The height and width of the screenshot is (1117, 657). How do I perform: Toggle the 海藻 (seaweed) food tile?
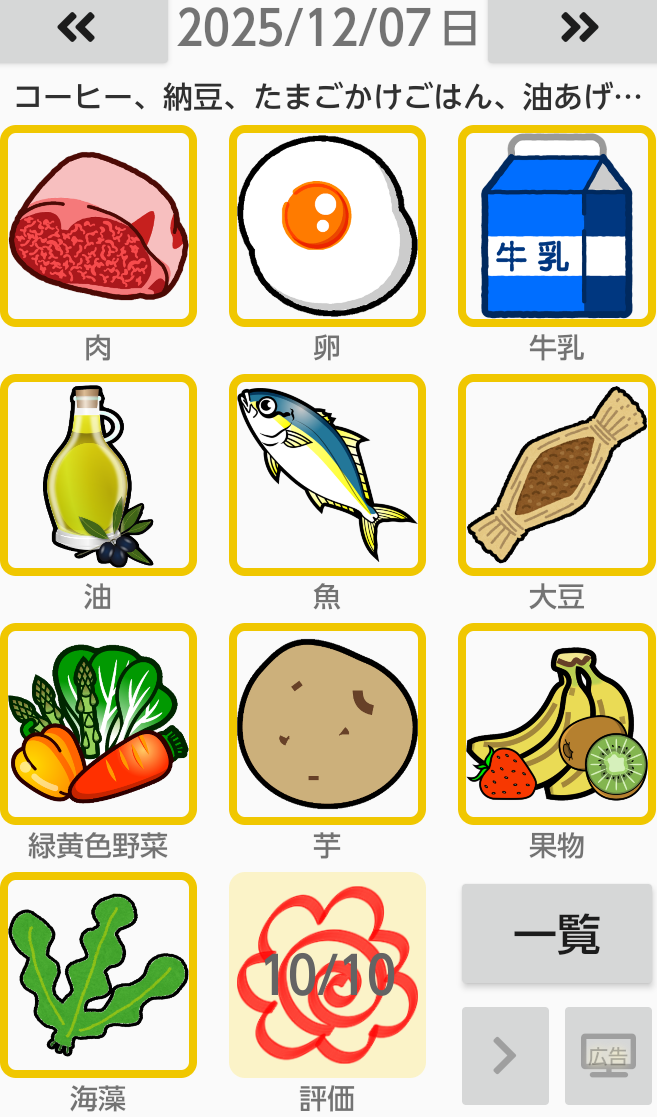[x=98, y=973]
